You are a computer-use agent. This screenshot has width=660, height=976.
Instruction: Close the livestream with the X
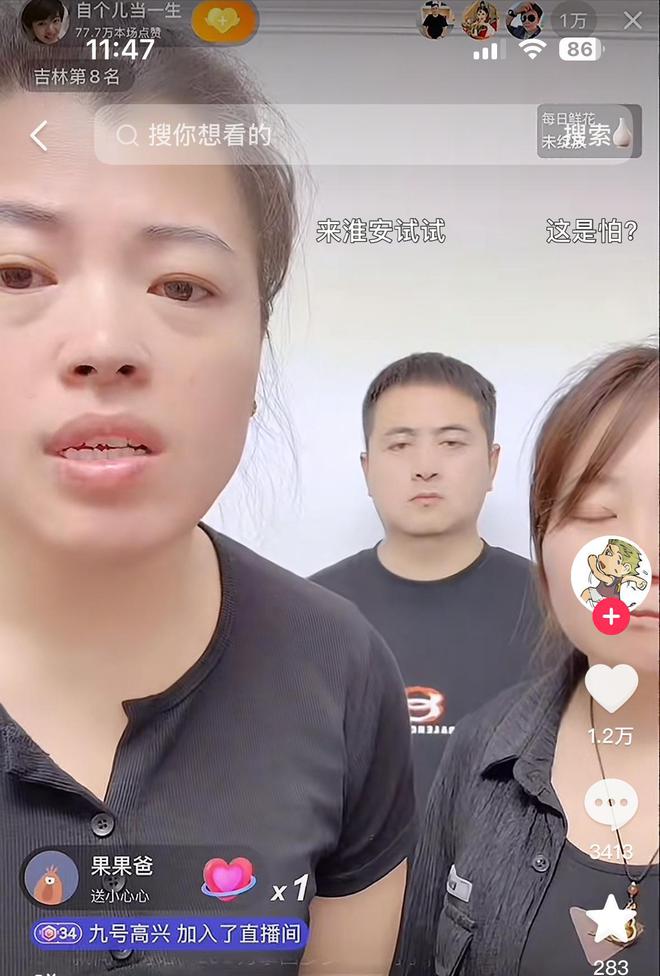pos(633,20)
